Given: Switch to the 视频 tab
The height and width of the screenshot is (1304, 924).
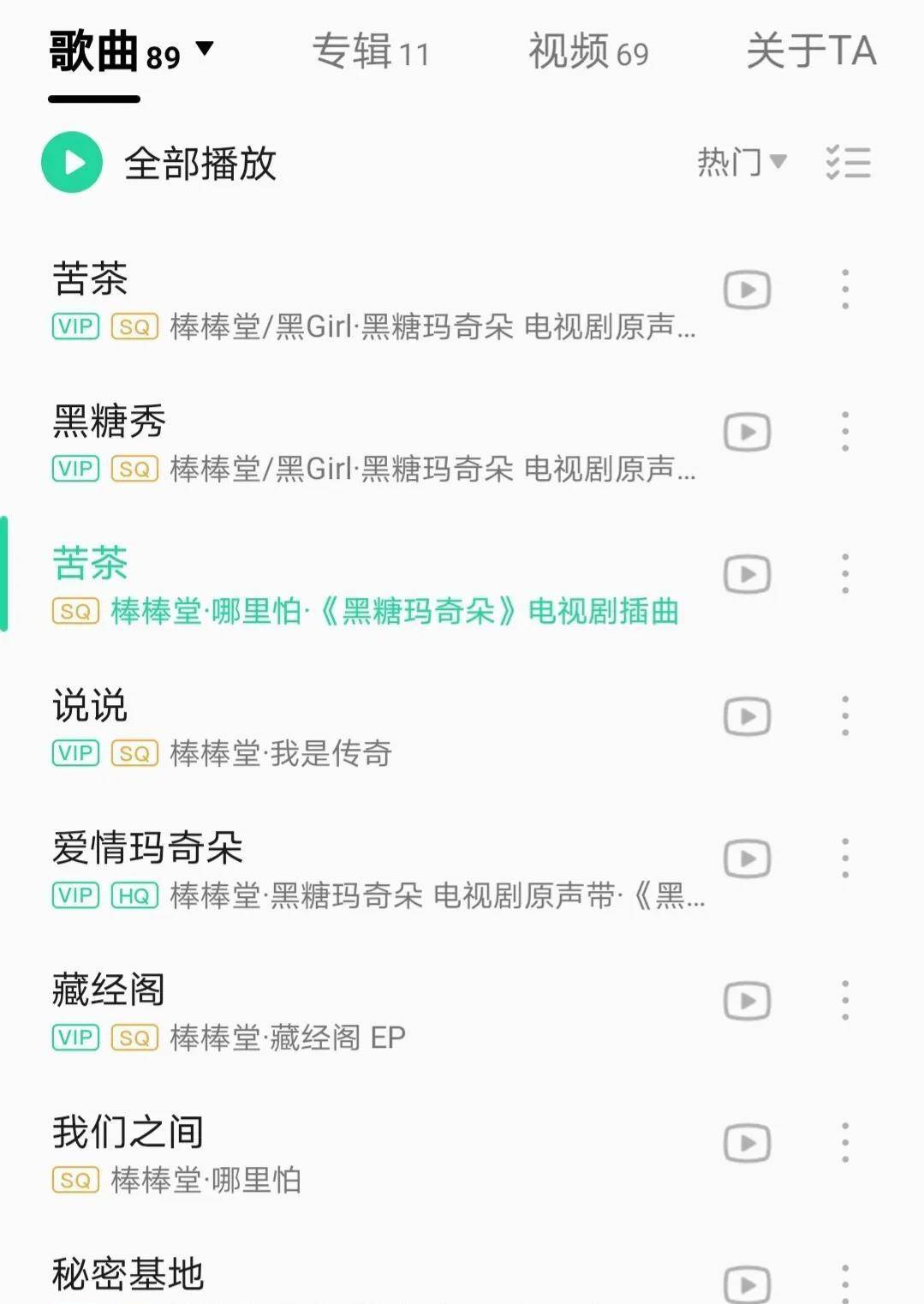Looking at the screenshot, I should pos(587,51).
